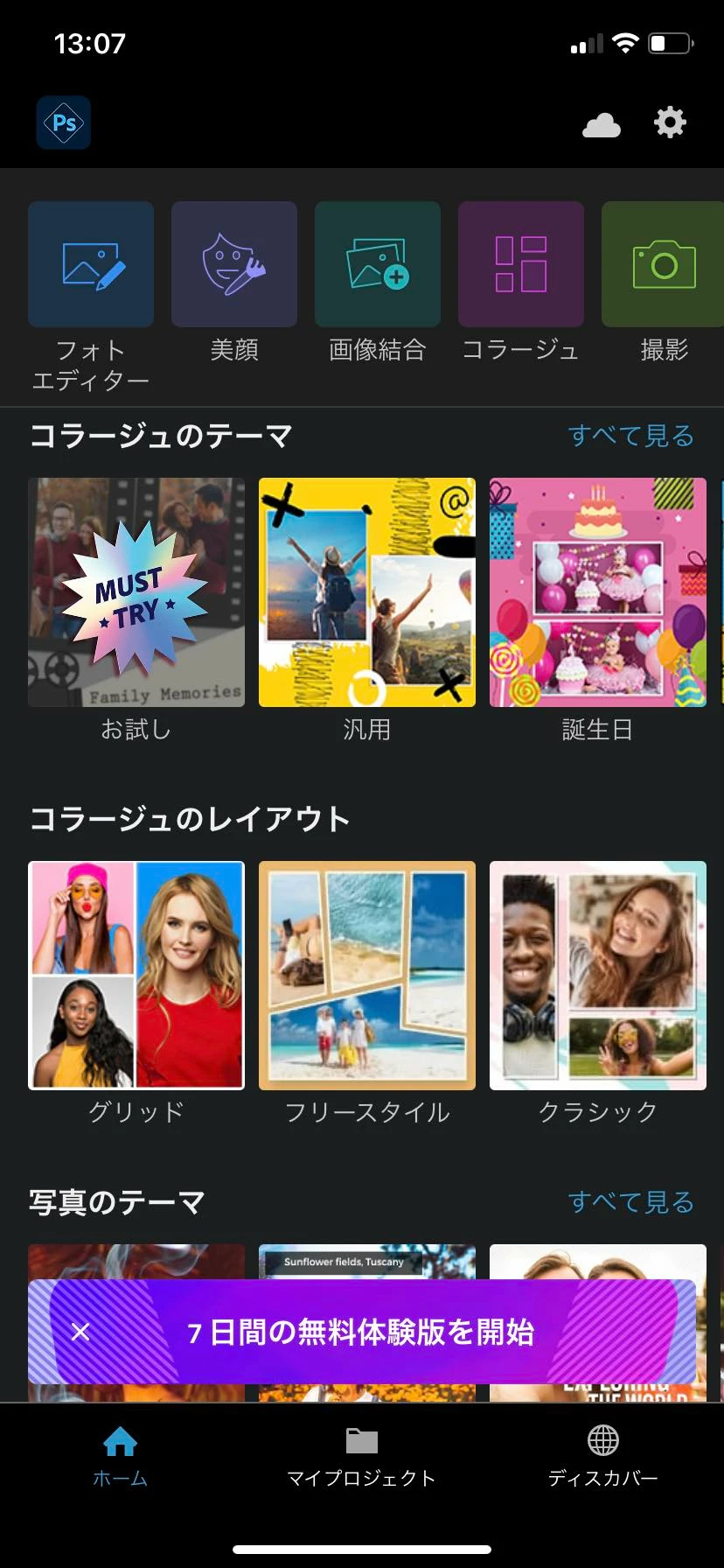Open the フリースタイル layout
724x1568 pixels.
(367, 976)
